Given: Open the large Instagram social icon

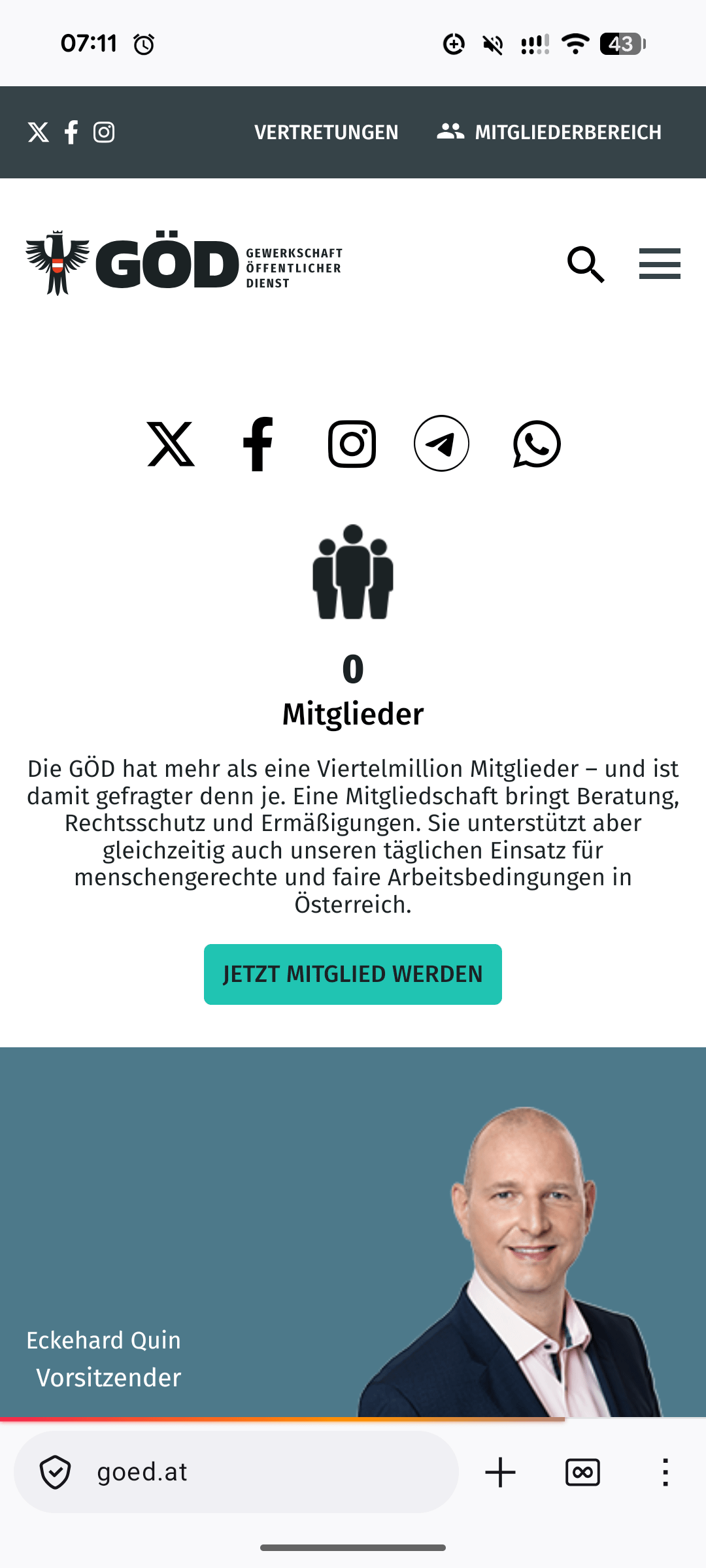Looking at the screenshot, I should [x=352, y=444].
